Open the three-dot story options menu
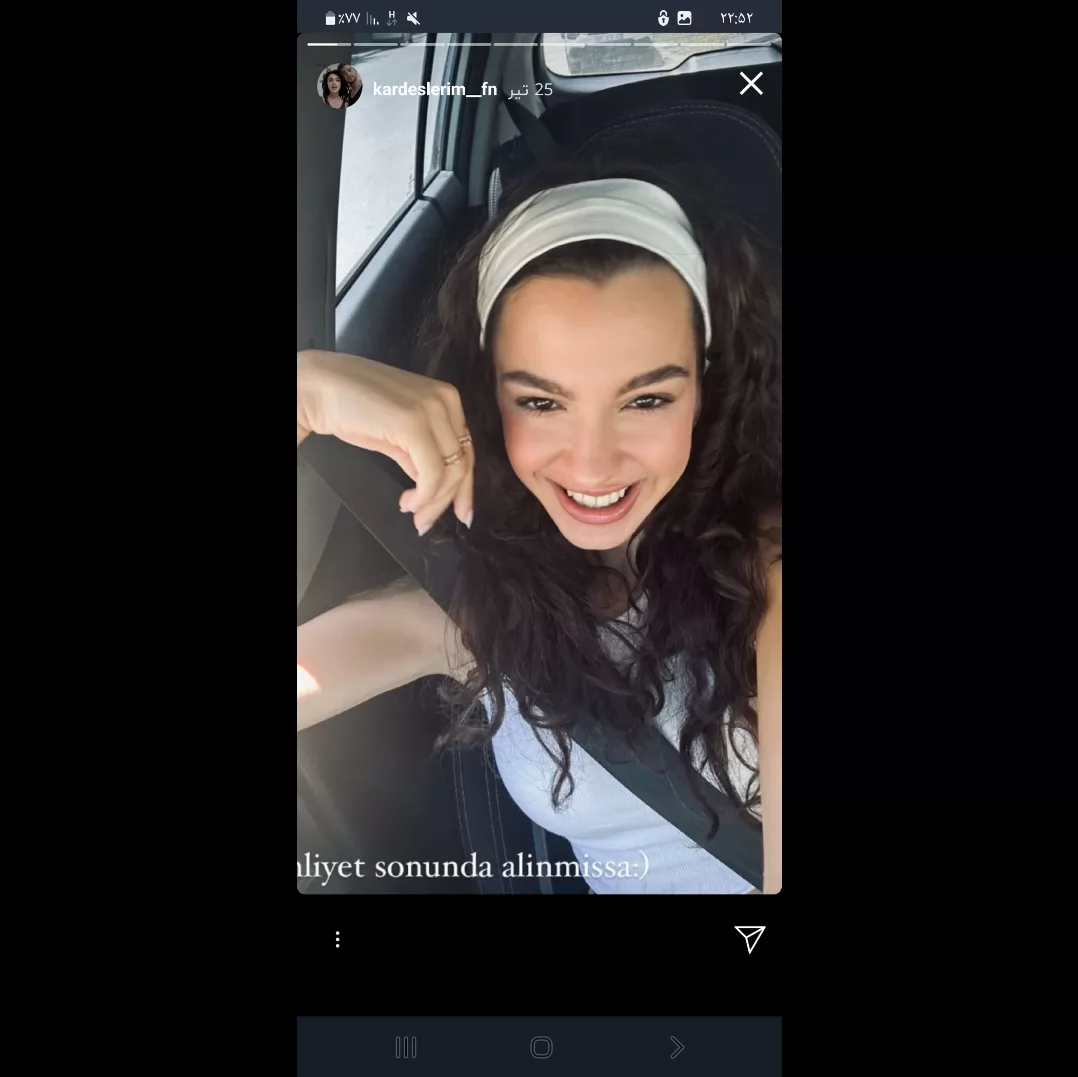 338,940
